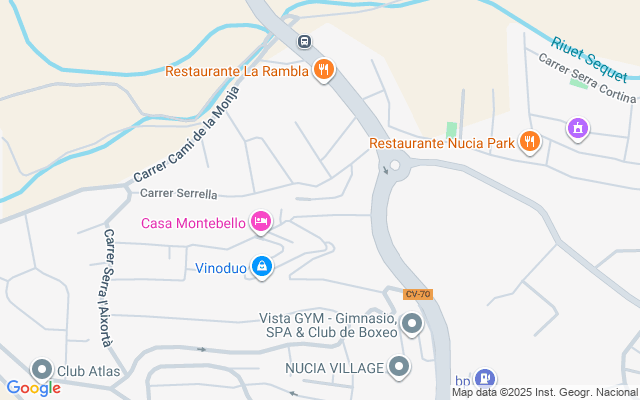
Task: Tap the bp gas station marker
Action: 484,379
